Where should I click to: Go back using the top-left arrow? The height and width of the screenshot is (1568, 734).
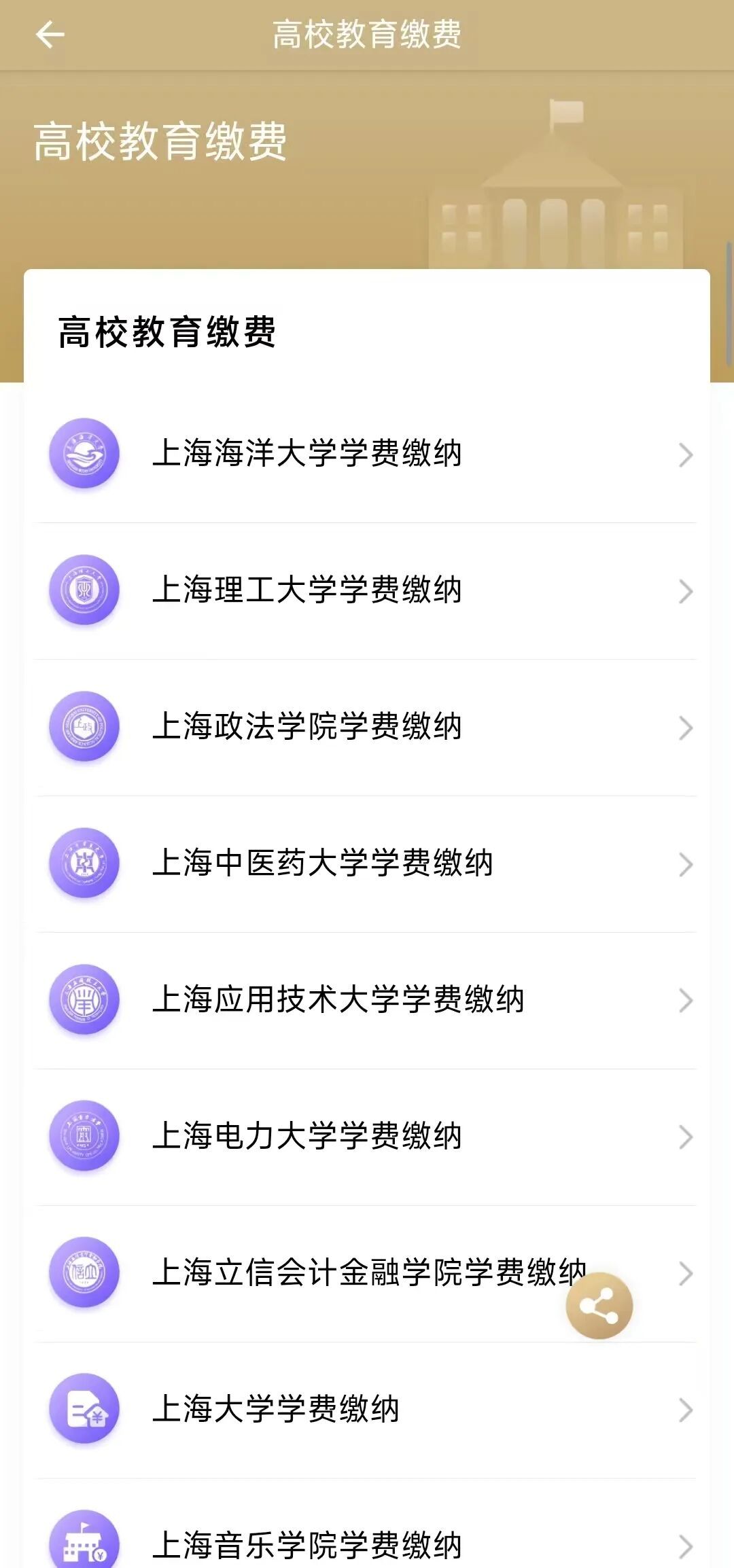[50, 35]
